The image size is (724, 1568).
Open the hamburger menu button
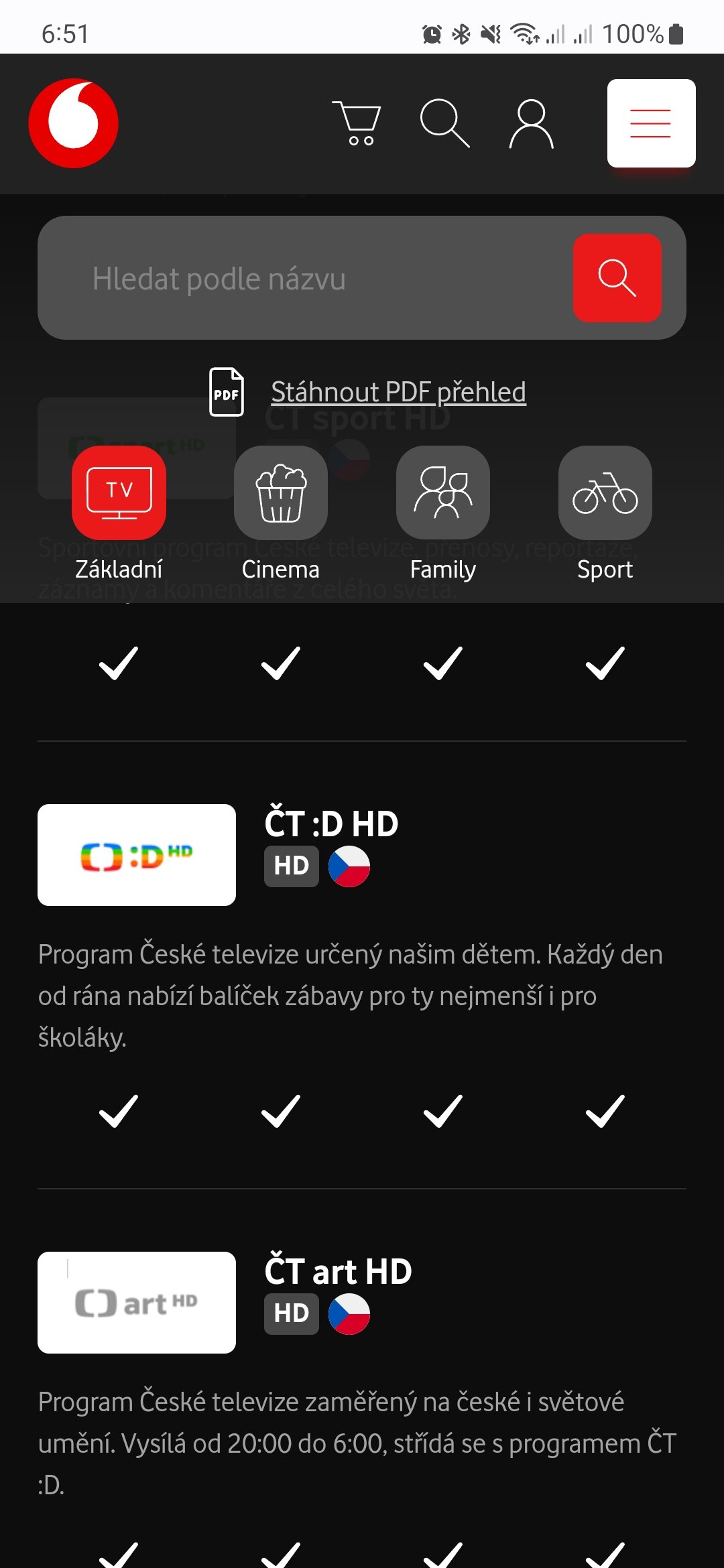651,123
